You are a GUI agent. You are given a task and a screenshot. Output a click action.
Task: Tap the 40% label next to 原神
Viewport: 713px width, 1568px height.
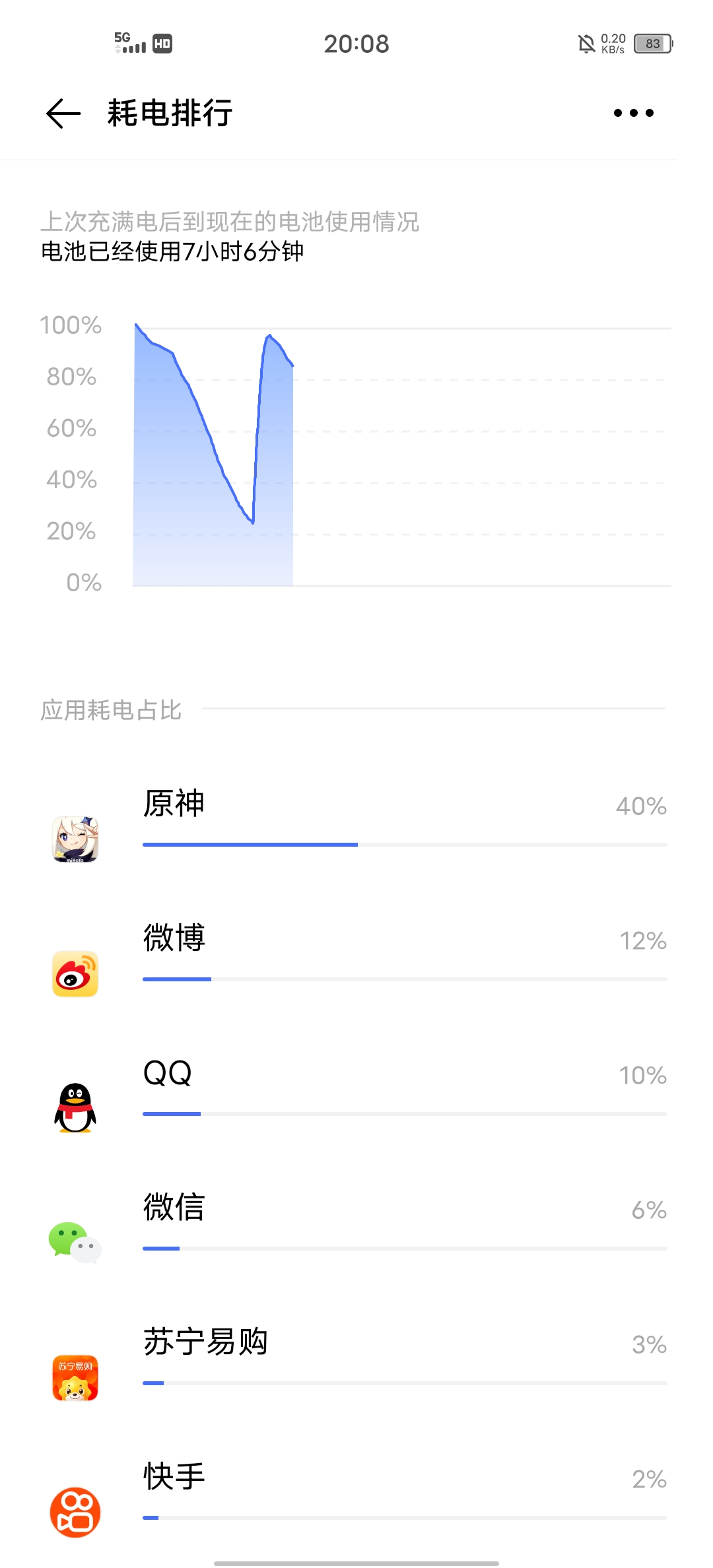point(642,806)
